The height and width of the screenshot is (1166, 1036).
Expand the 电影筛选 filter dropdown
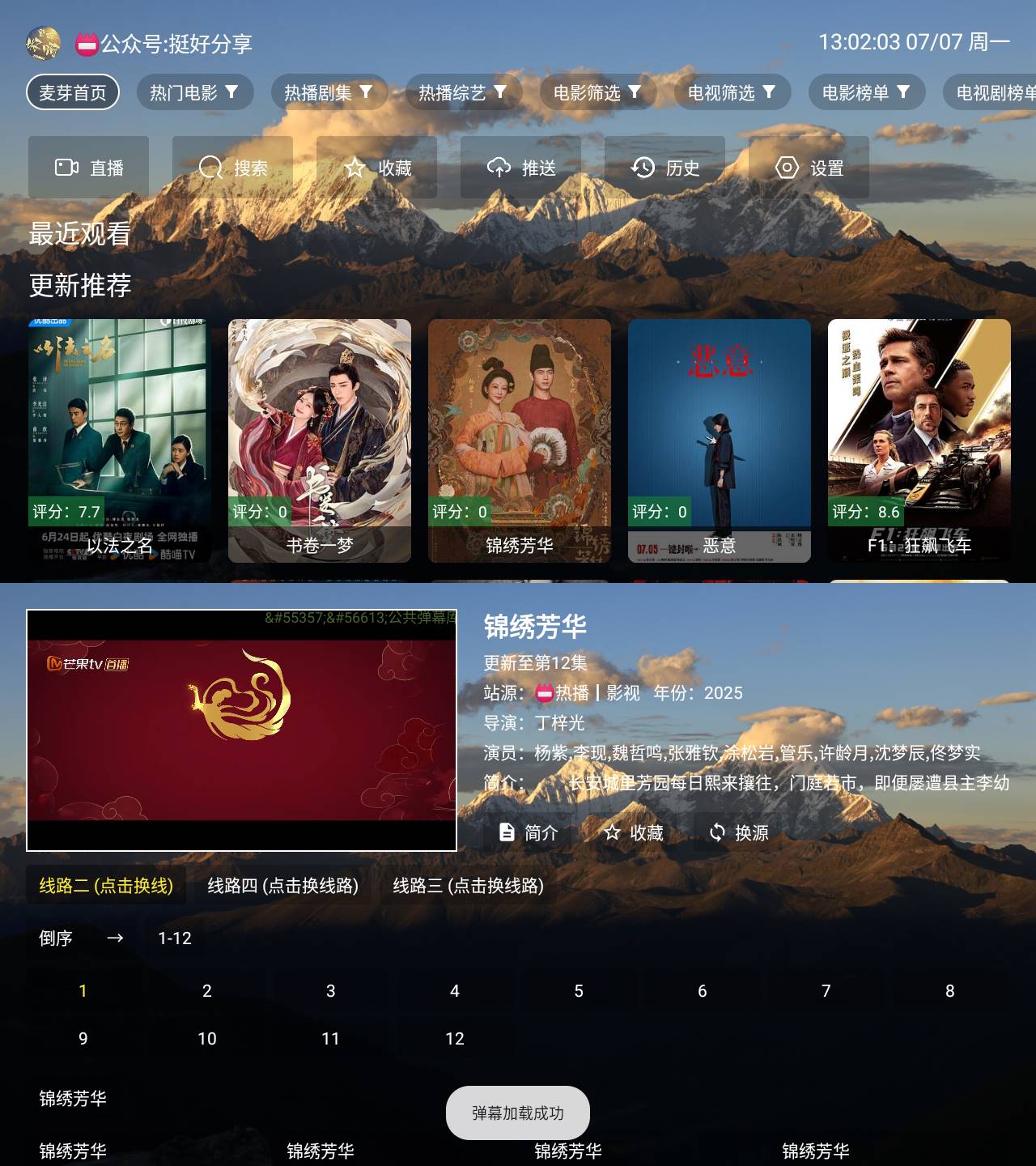598,91
